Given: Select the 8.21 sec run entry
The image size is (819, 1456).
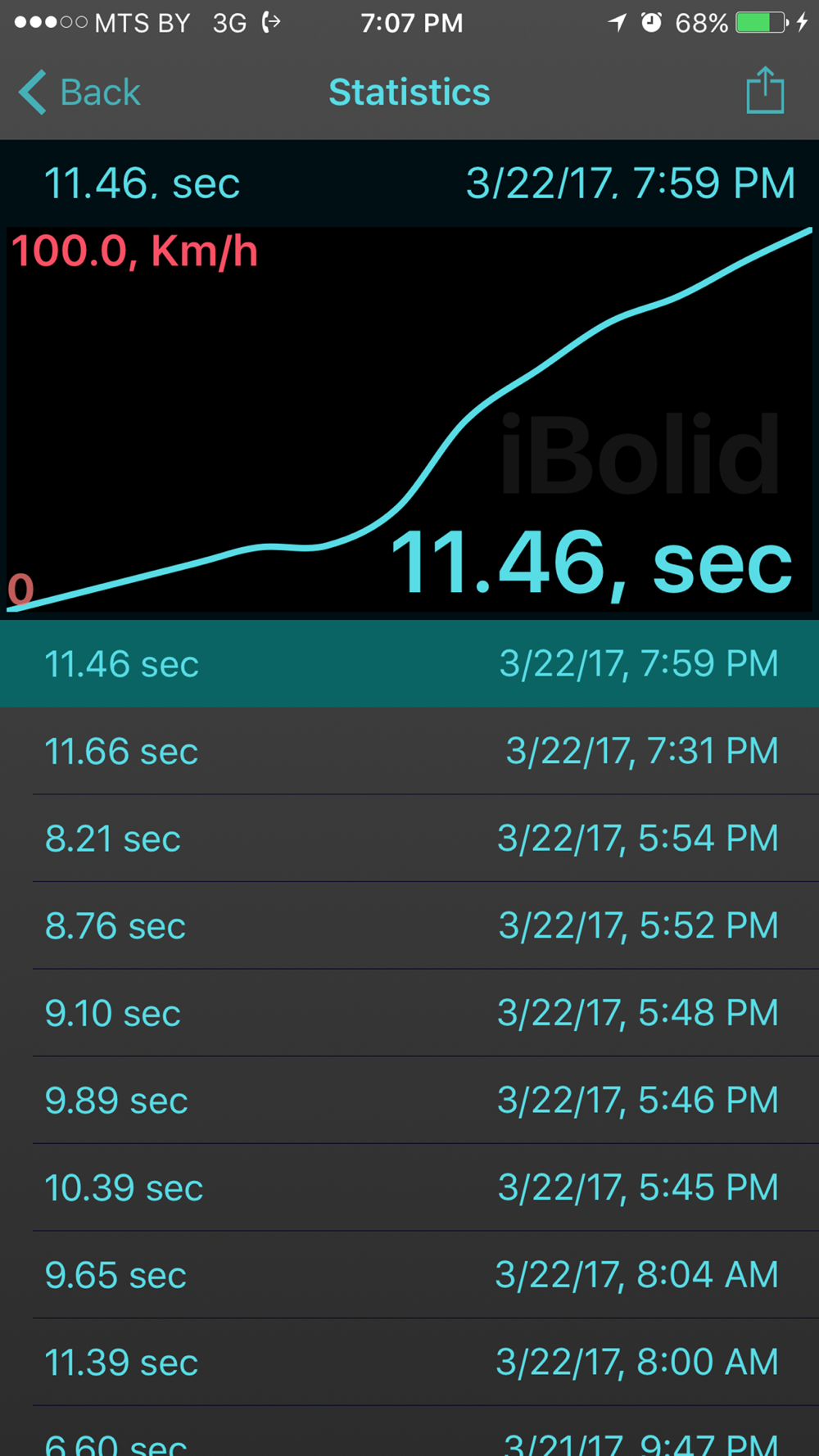Looking at the screenshot, I should pos(409,839).
